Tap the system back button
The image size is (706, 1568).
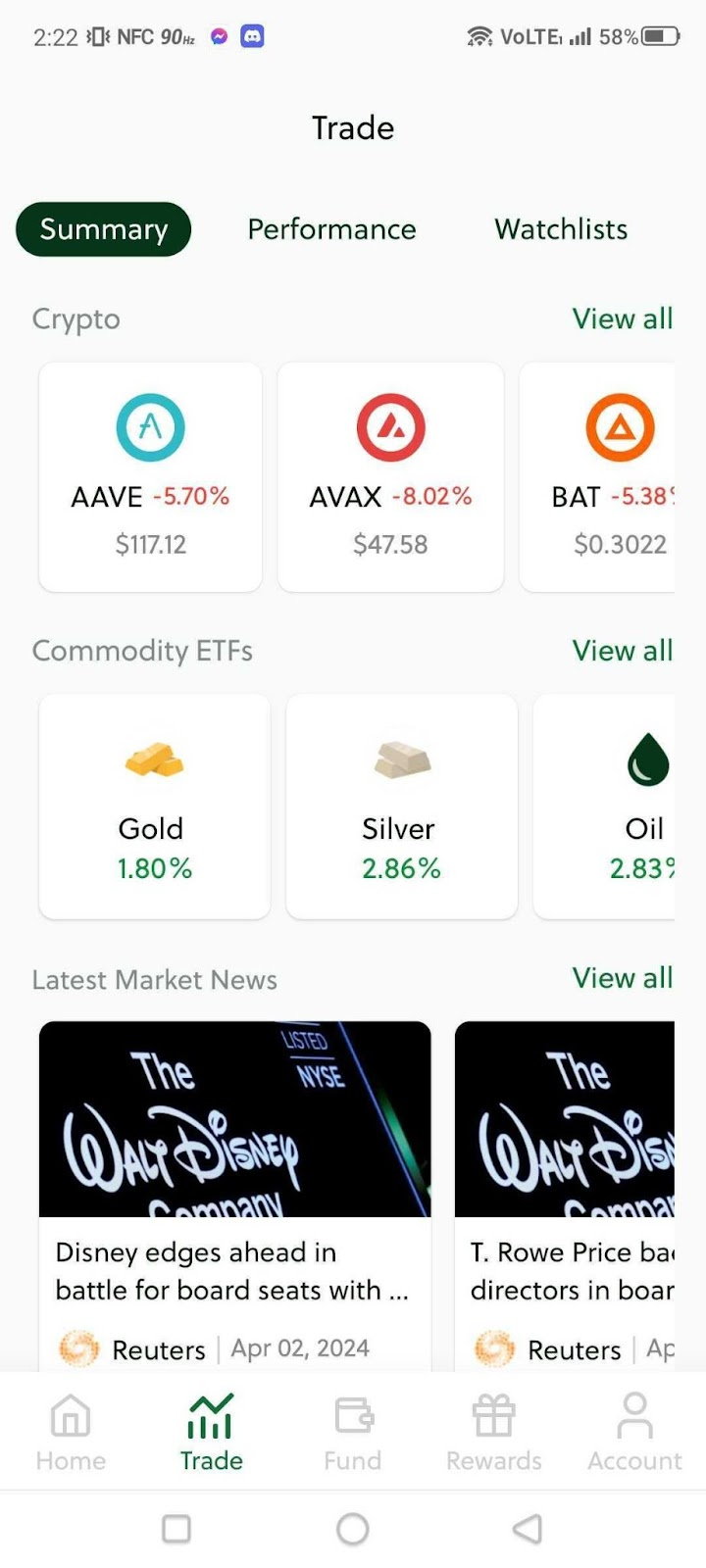(x=528, y=1529)
